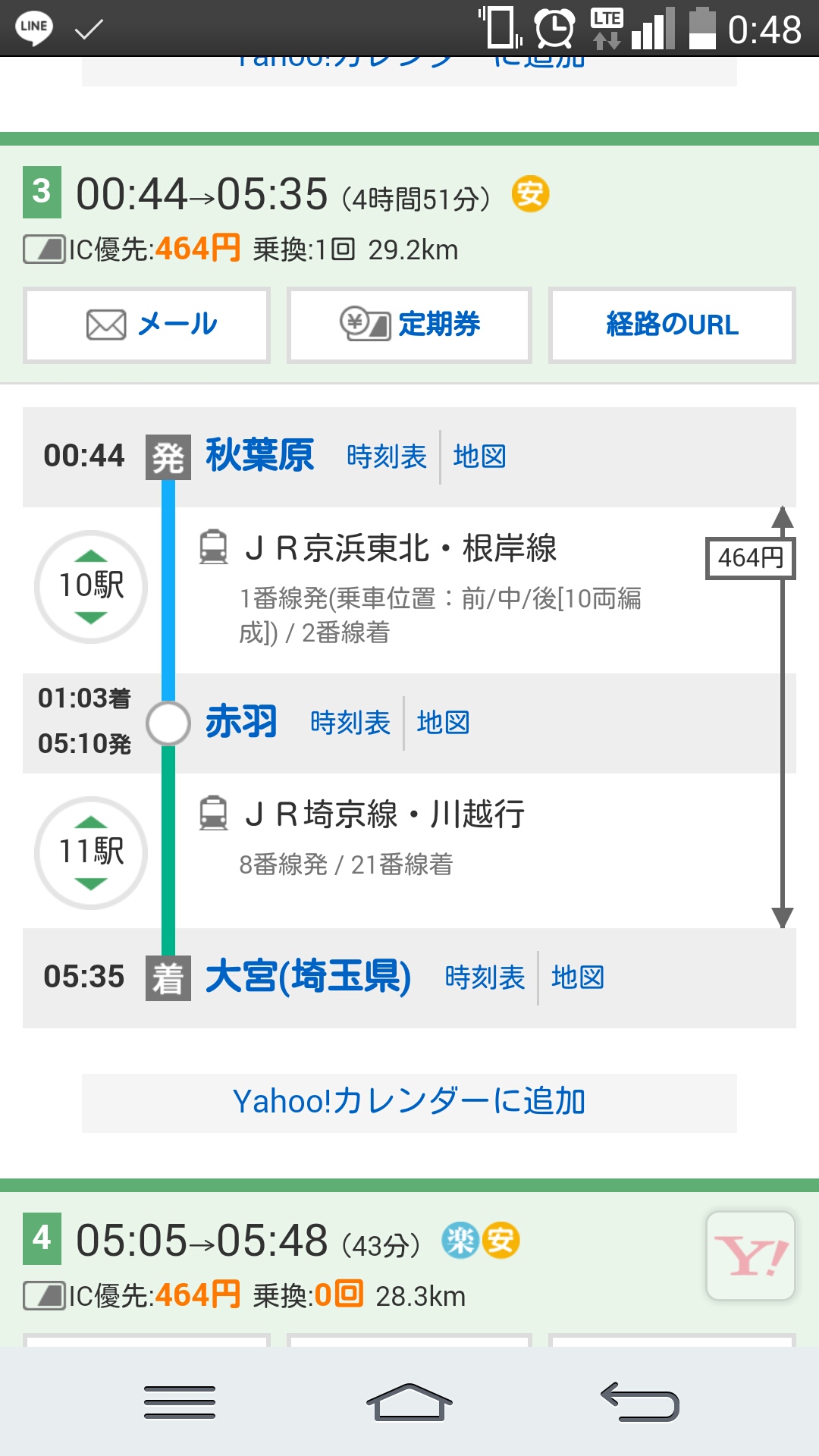Go back with the system back button
819x1456 pixels.
coord(639,1402)
